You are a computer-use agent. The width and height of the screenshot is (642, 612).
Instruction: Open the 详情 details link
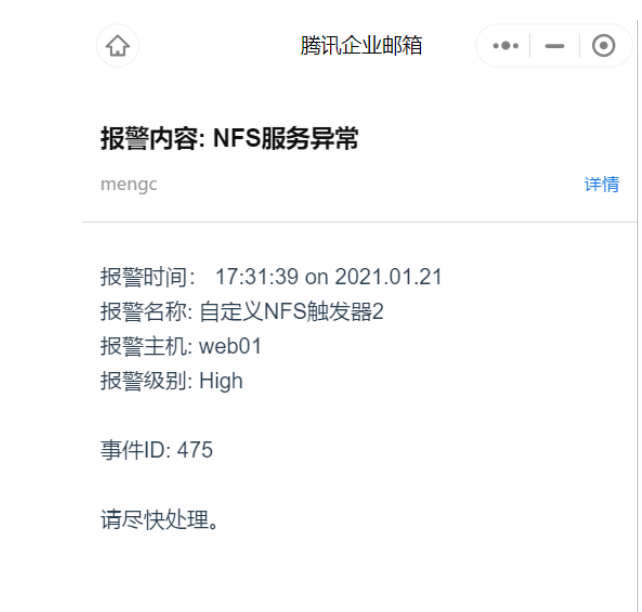[601, 184]
